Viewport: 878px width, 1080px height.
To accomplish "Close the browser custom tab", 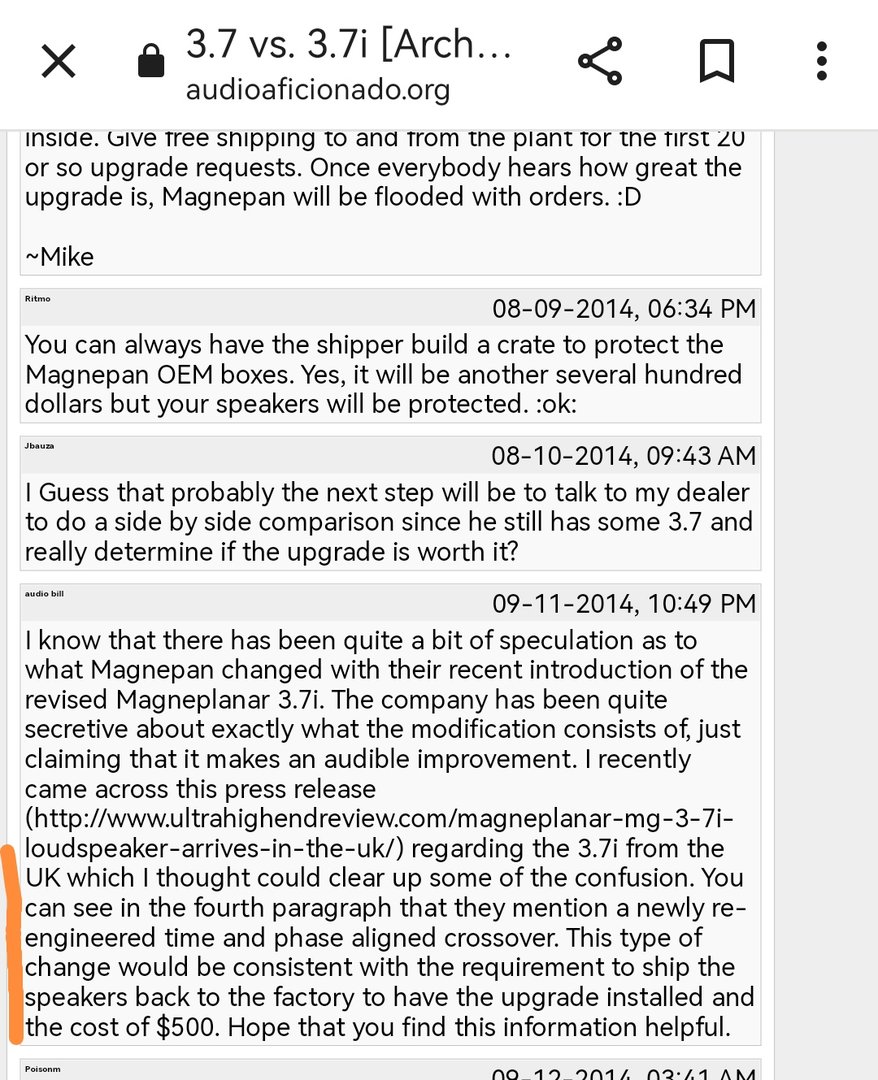I will pos(58,62).
